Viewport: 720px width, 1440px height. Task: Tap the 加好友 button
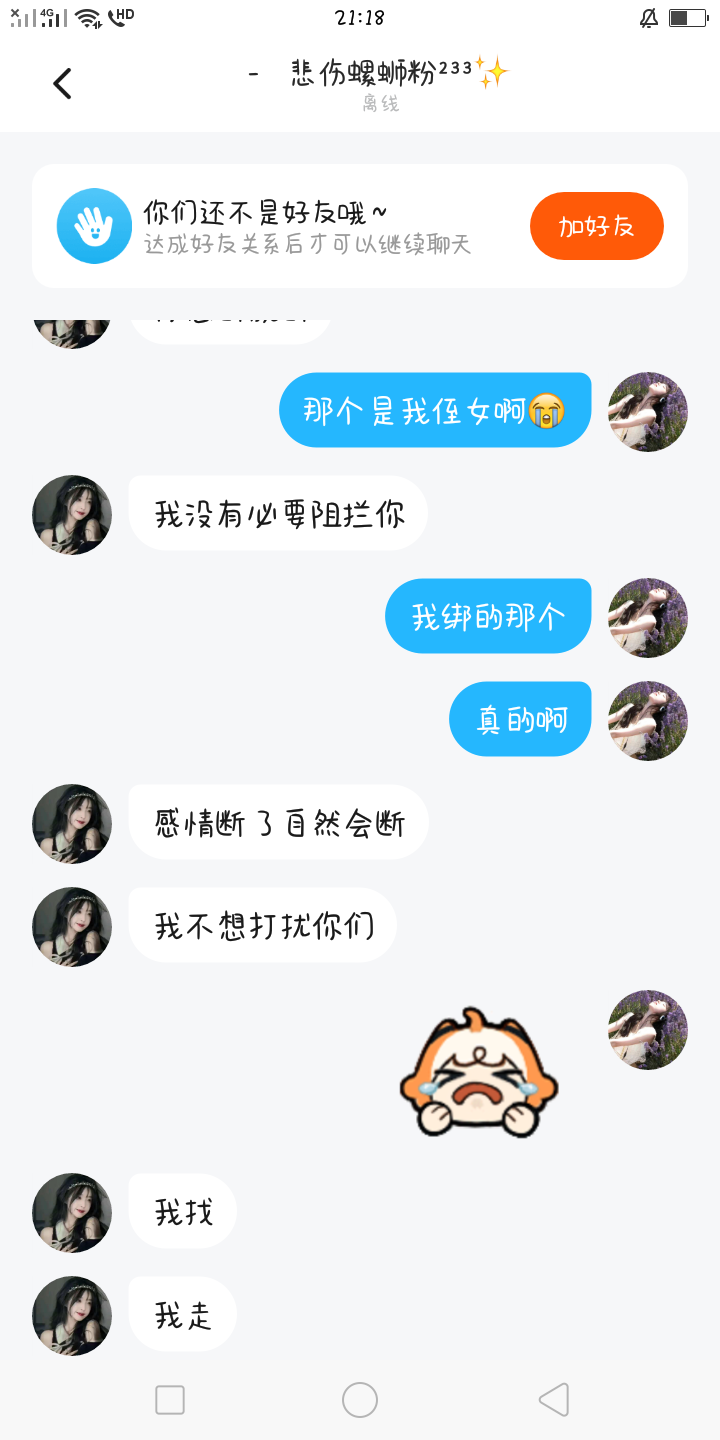point(596,226)
